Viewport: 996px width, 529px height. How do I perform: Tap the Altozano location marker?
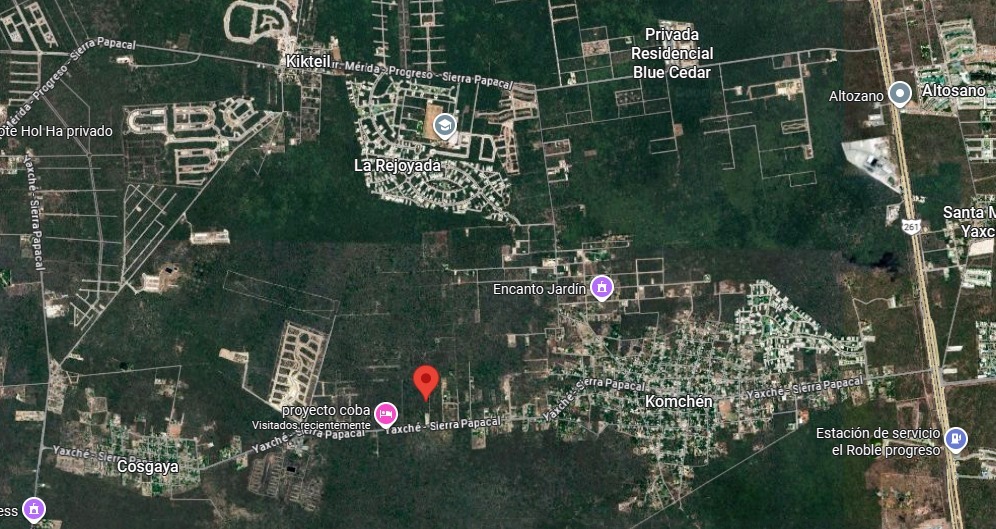899,96
